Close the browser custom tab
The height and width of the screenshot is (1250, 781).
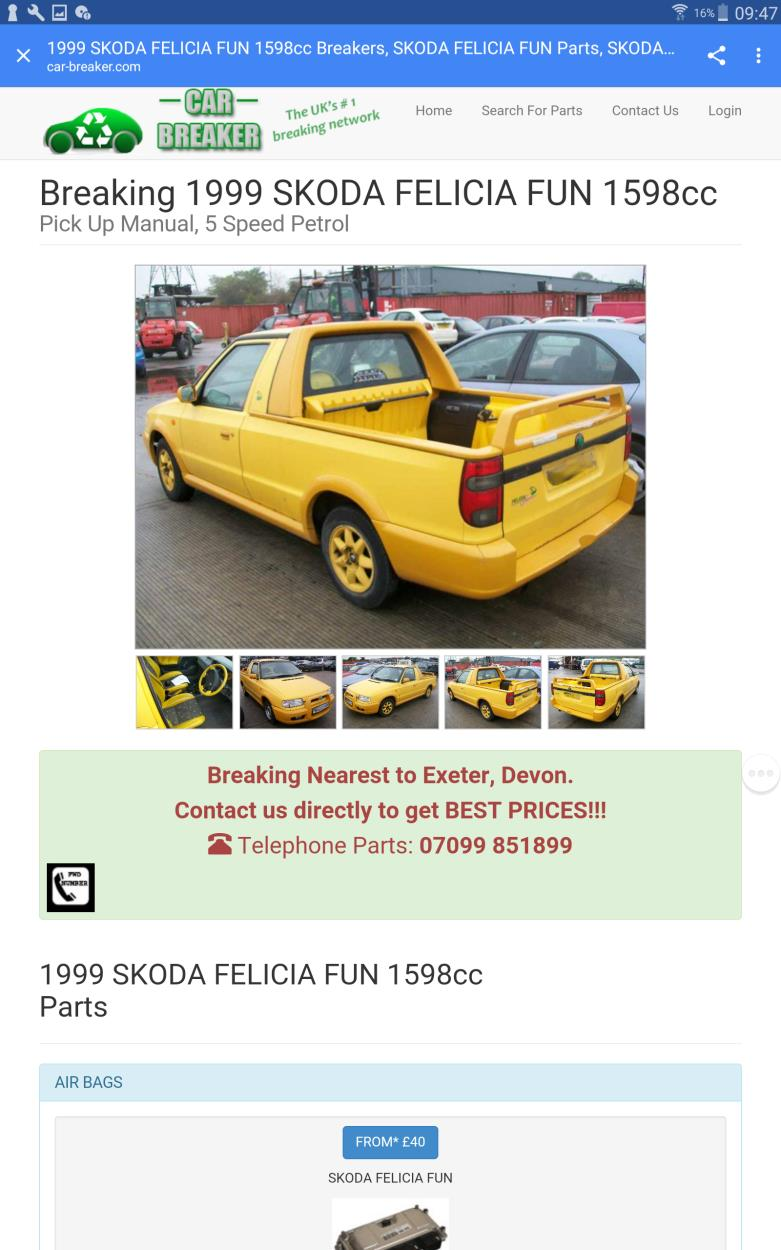pyautogui.click(x=23, y=56)
